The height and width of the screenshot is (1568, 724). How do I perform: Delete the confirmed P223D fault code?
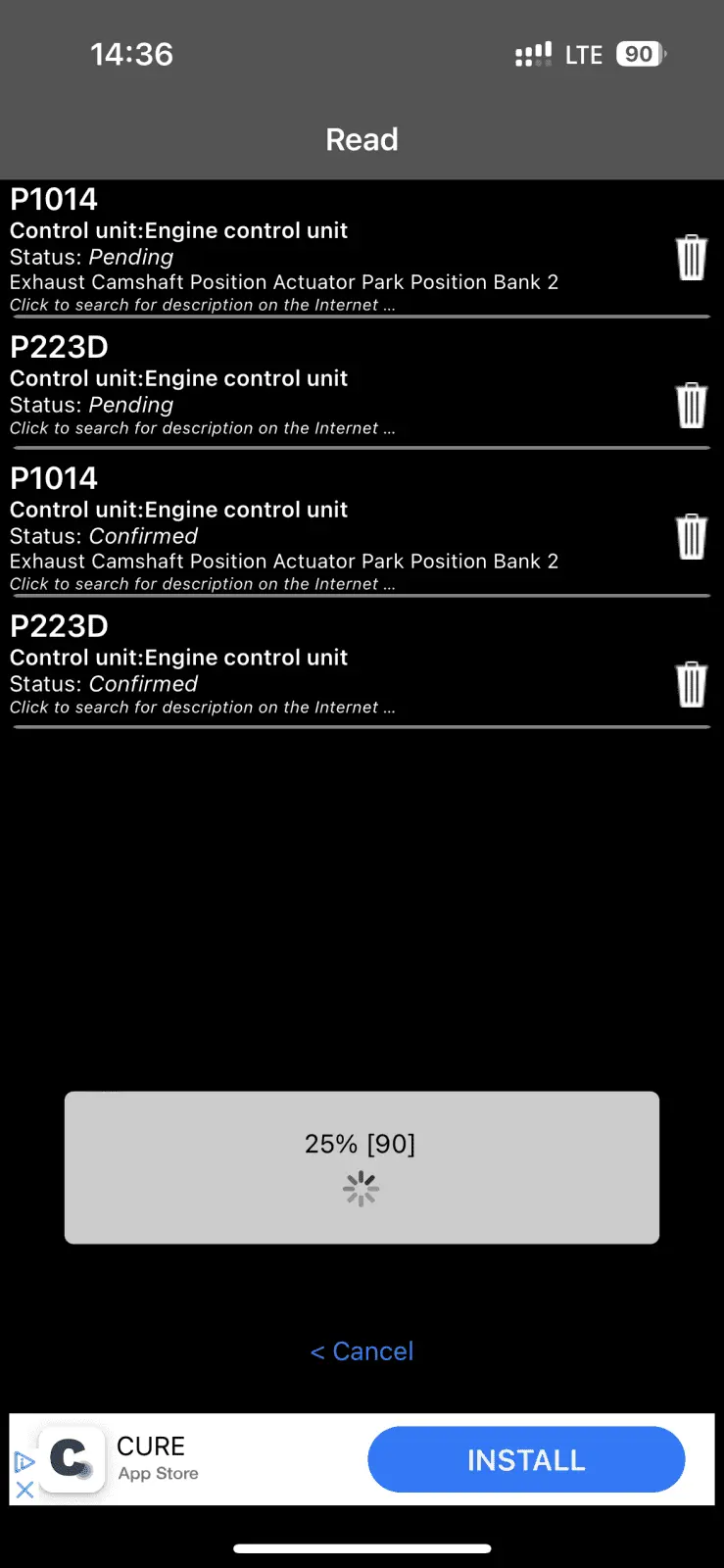(691, 684)
